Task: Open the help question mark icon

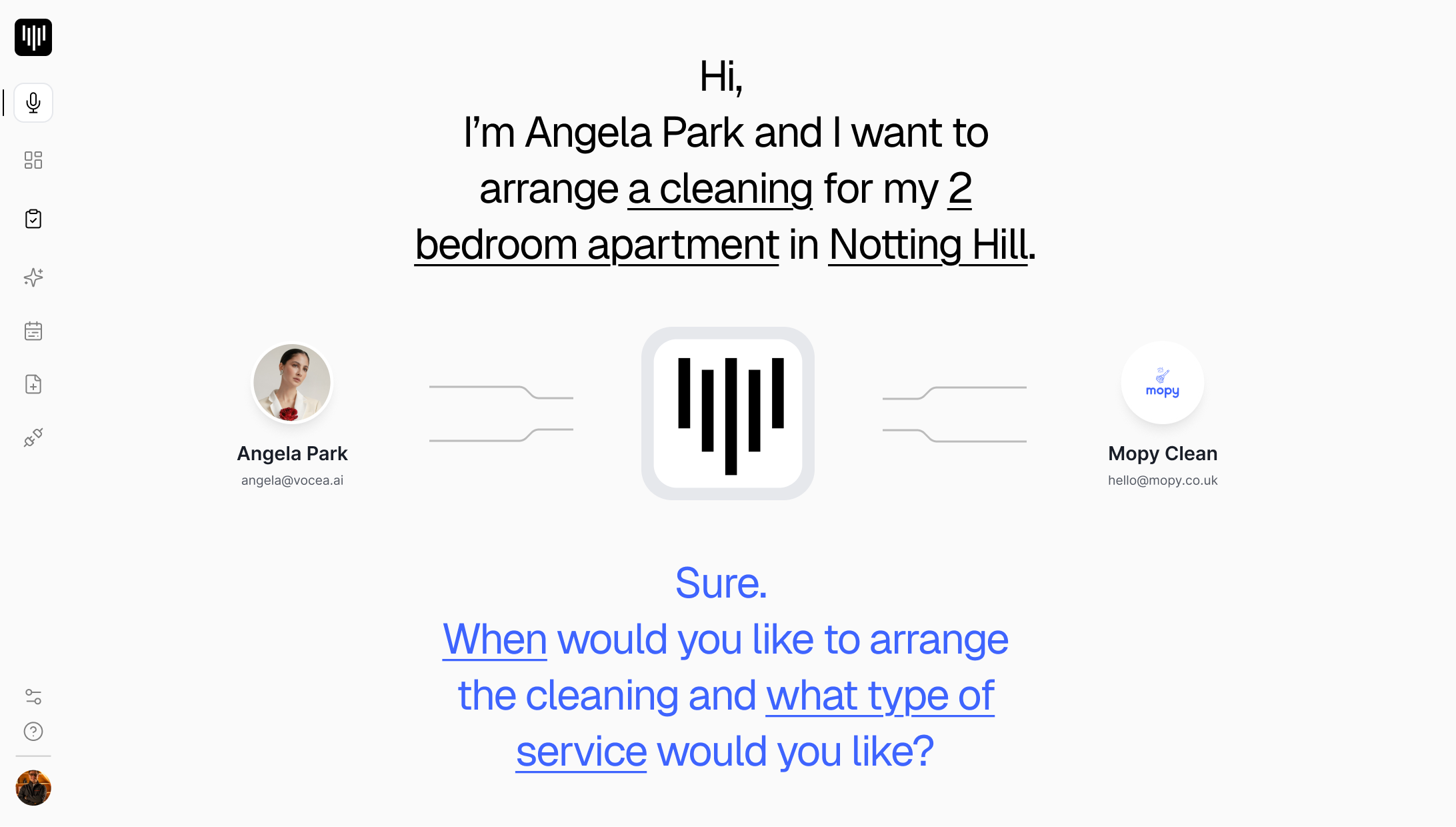Action: pos(33,732)
